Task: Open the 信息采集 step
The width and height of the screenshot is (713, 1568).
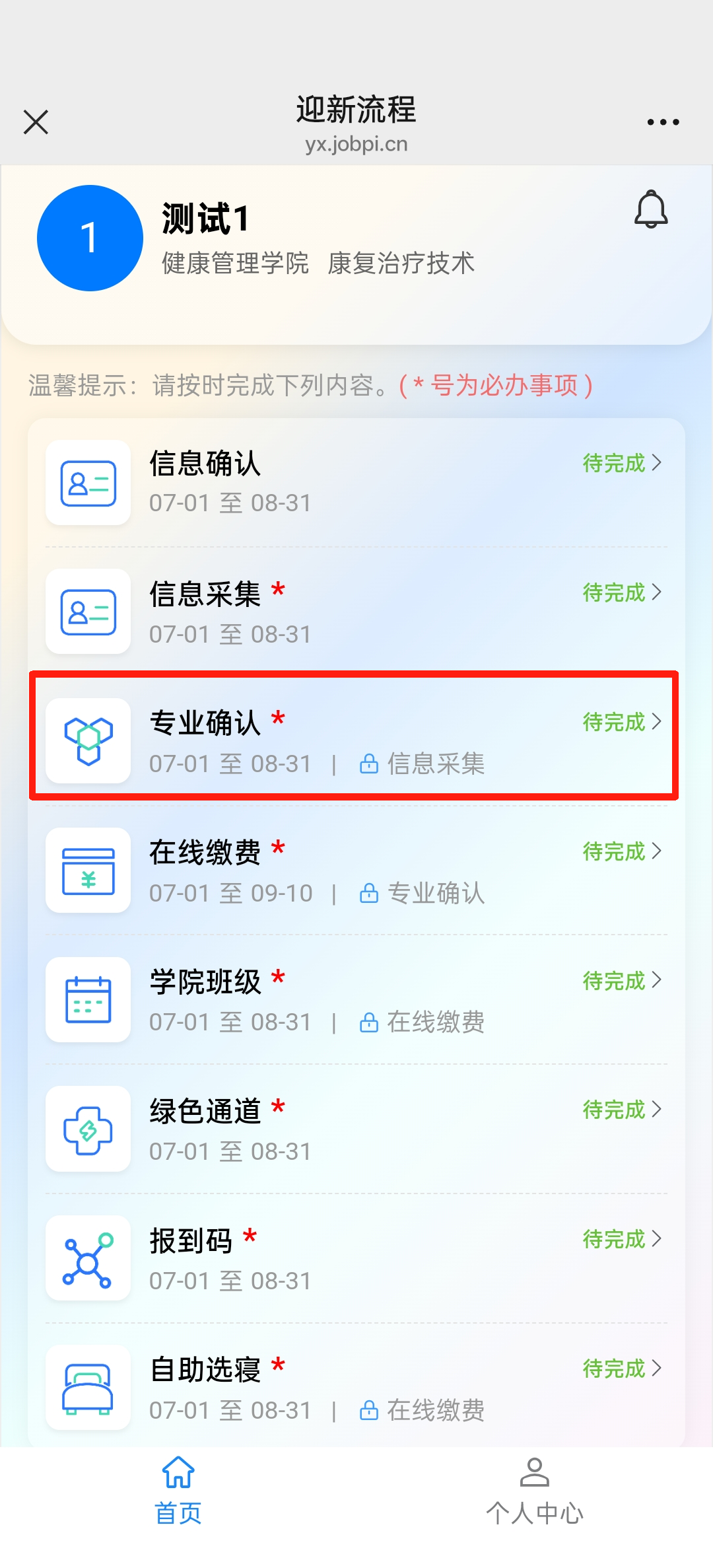Action: click(x=356, y=612)
